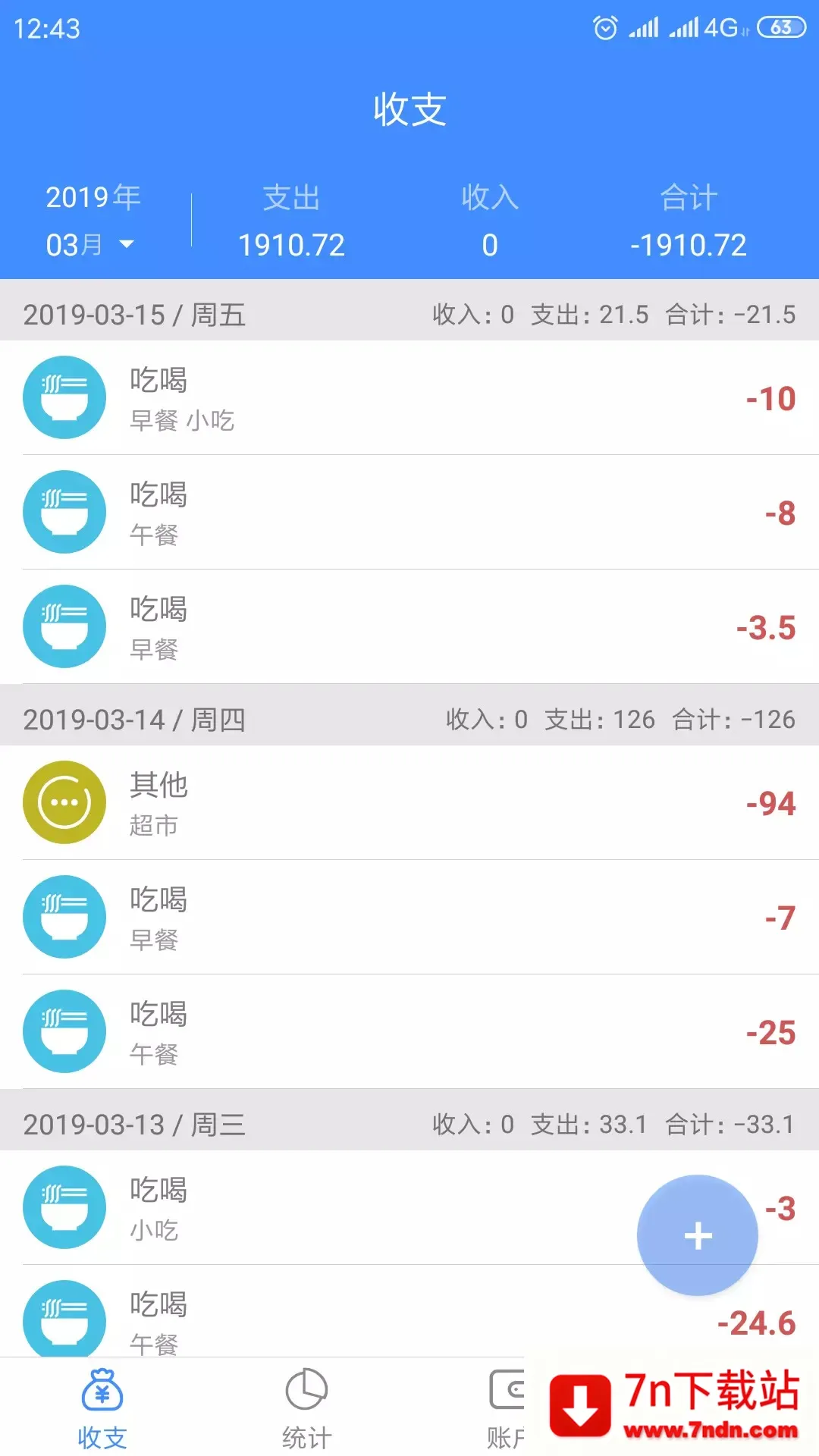Go to the 账户 tab

(506, 1408)
